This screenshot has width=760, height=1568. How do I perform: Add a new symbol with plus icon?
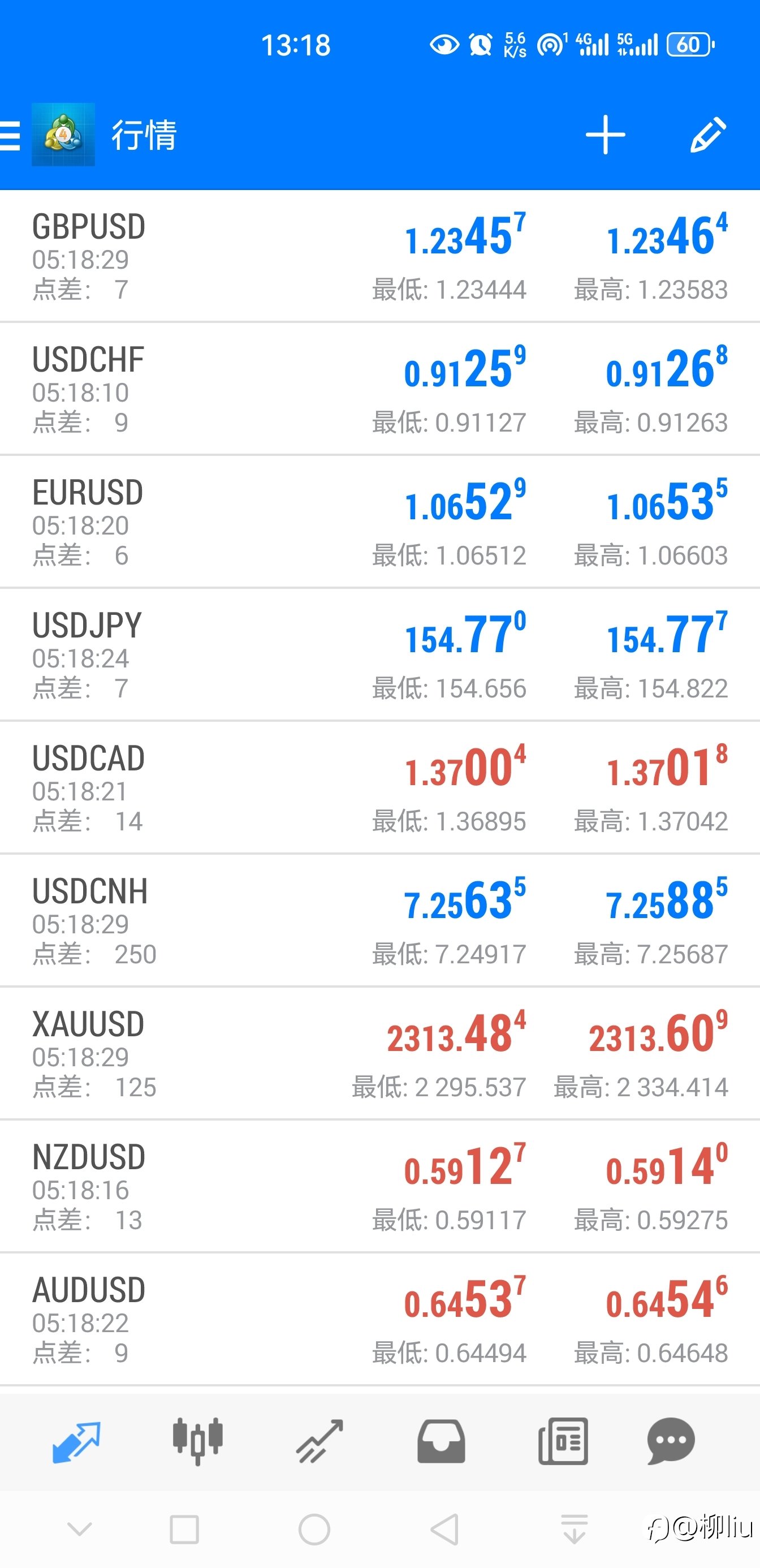click(x=605, y=135)
